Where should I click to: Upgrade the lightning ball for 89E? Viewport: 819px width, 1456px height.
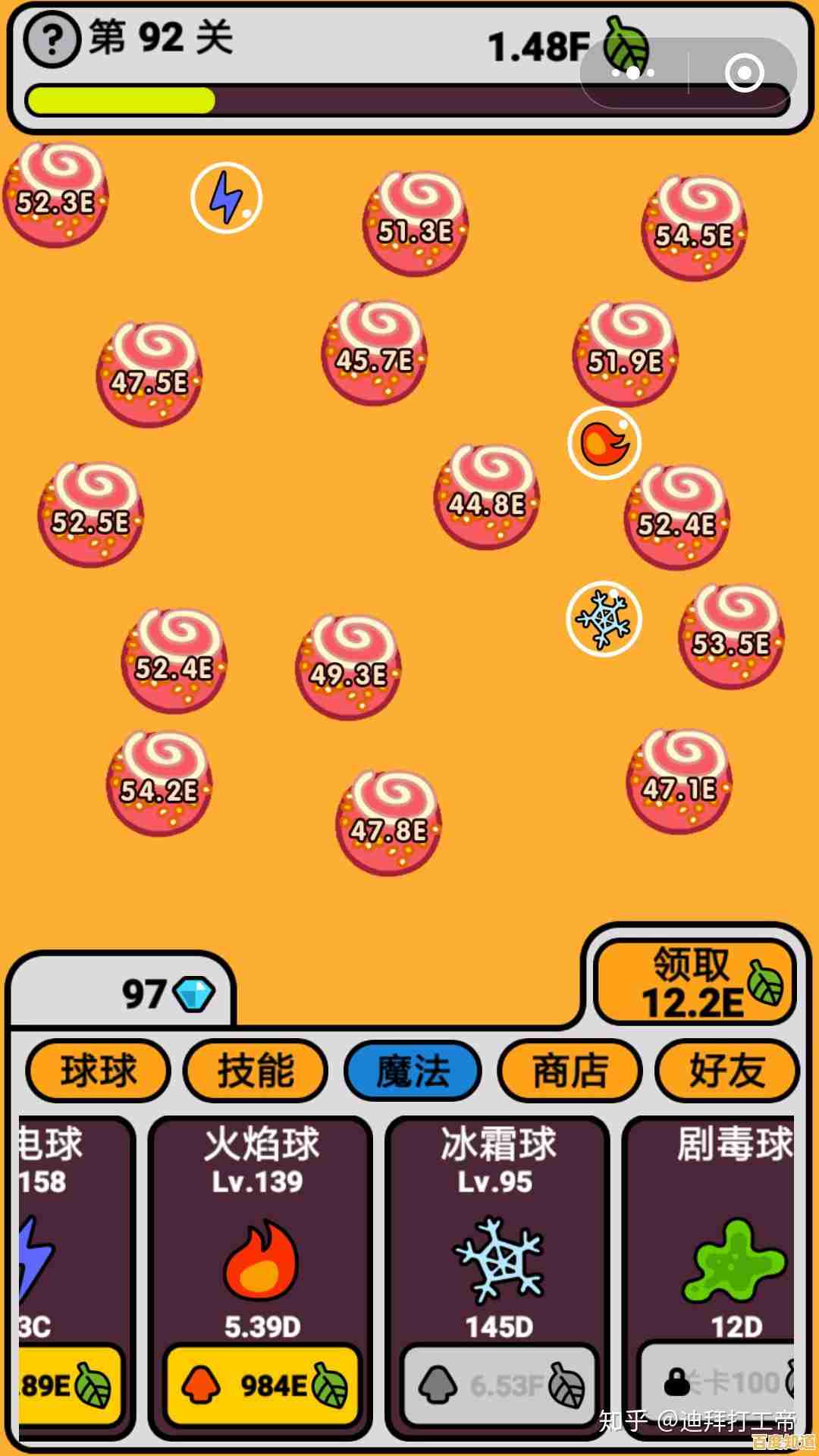68,1385
